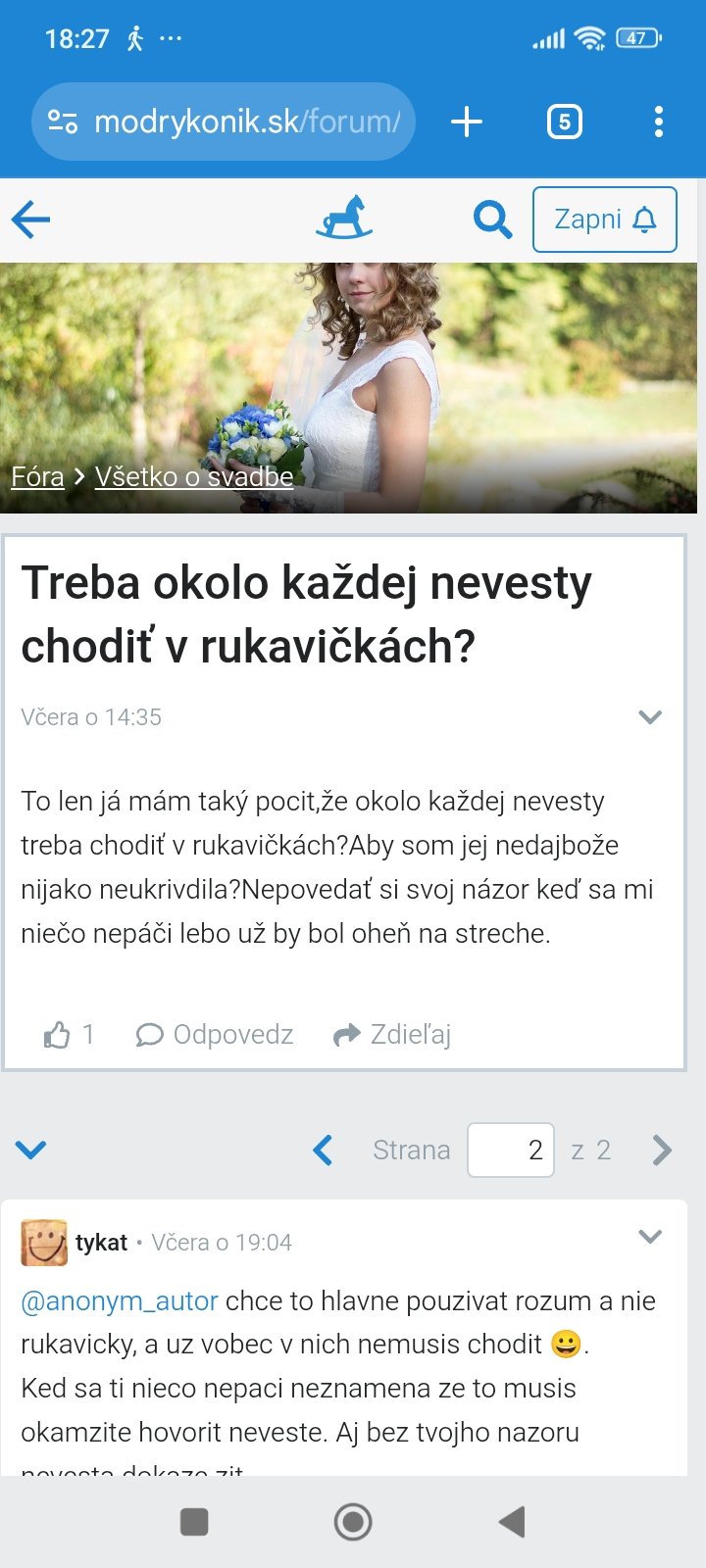Open the browser overflow menu
The width and height of the screenshot is (706, 1568).
658,122
